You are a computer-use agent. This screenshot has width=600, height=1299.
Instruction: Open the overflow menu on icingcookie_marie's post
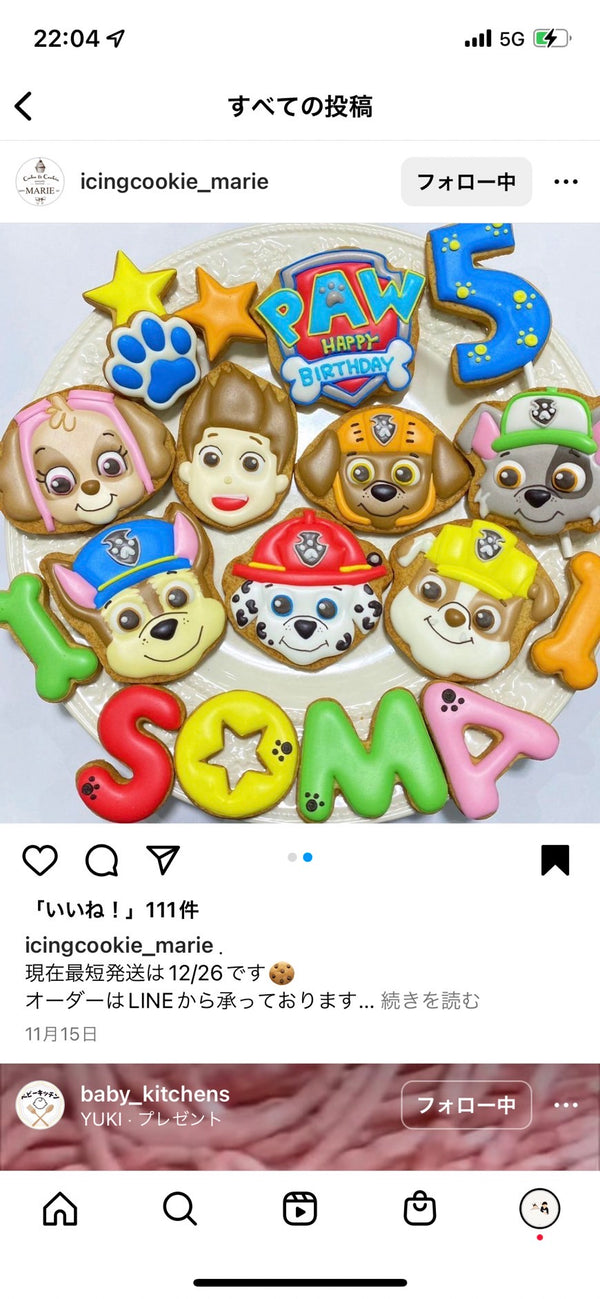(x=566, y=181)
